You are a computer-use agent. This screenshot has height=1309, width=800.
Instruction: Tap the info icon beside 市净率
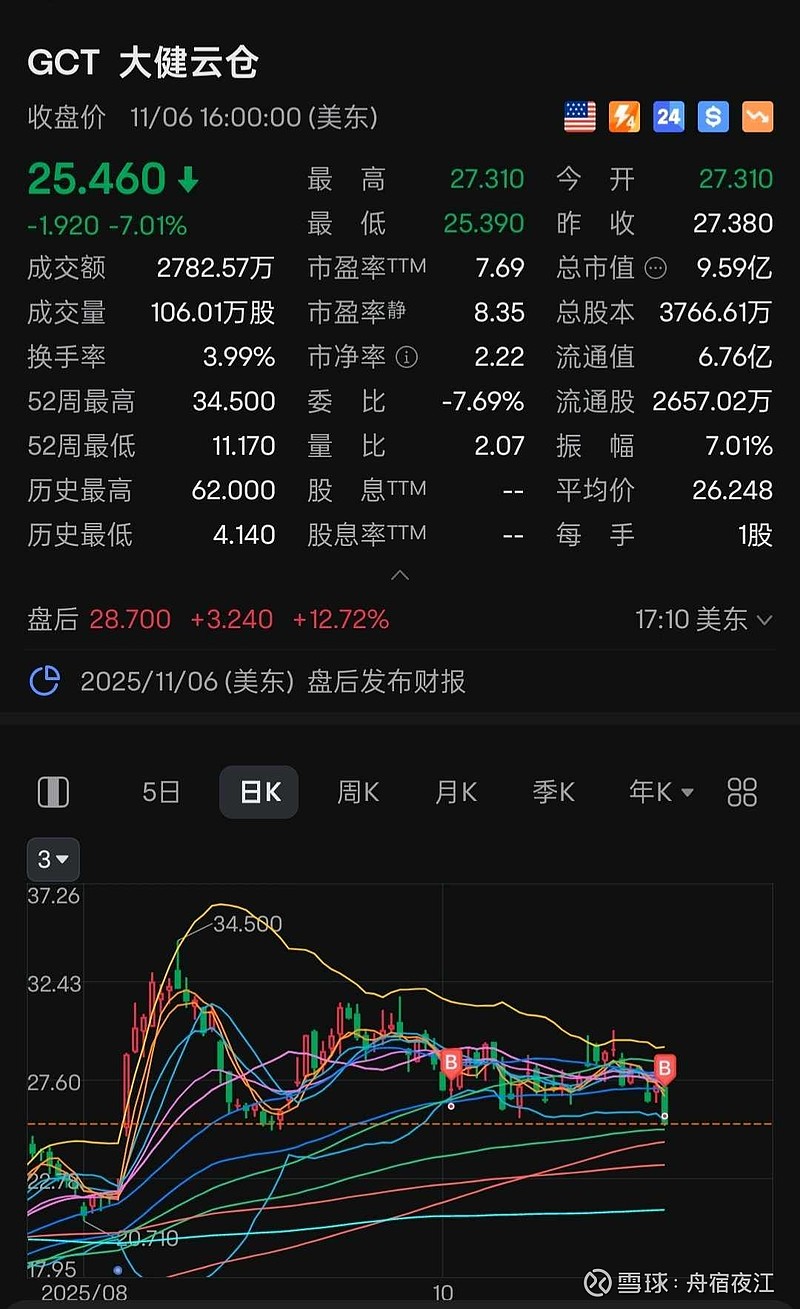point(407,357)
